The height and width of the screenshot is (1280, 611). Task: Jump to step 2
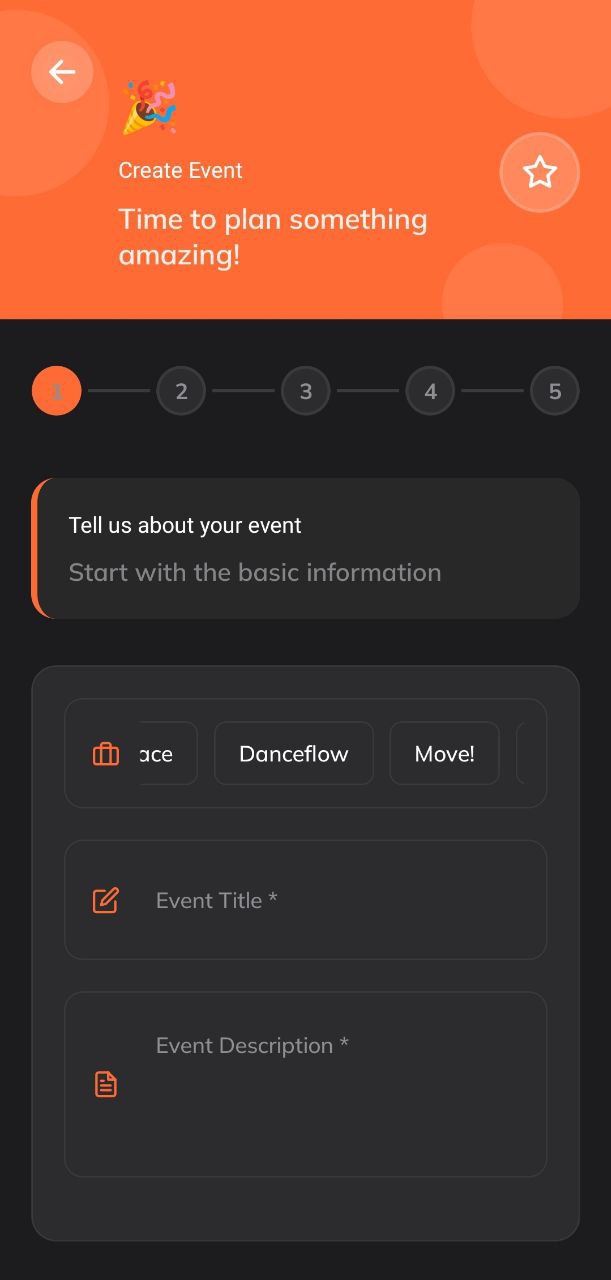[x=181, y=391]
